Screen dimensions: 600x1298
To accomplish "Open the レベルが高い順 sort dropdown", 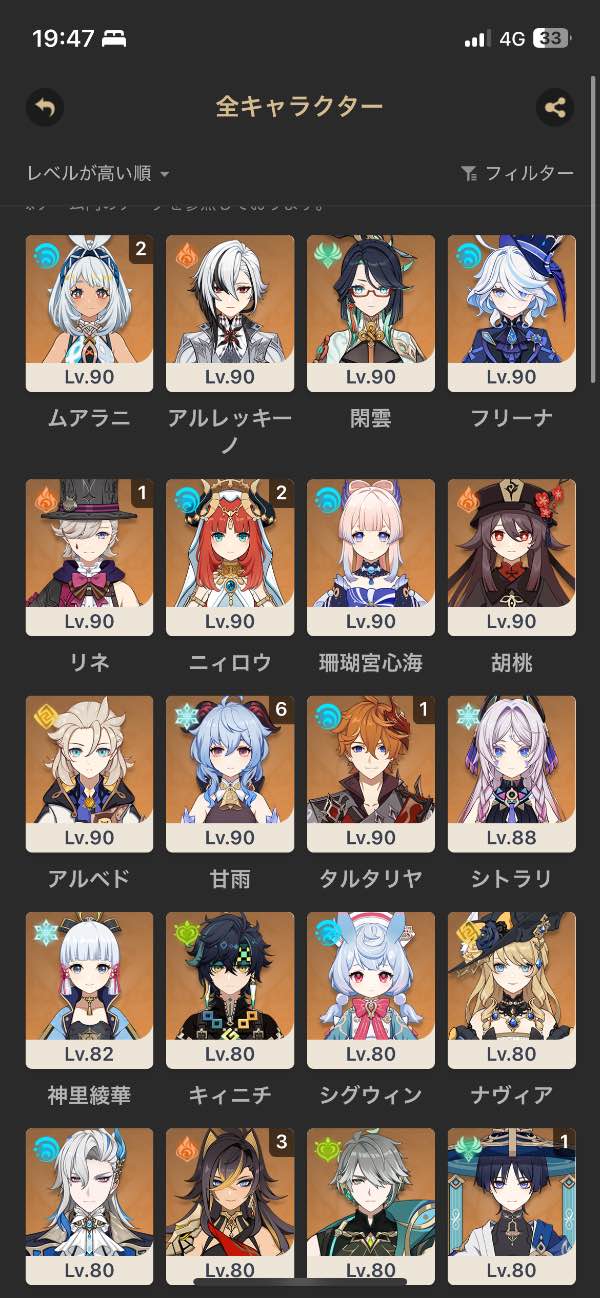I will (x=98, y=174).
